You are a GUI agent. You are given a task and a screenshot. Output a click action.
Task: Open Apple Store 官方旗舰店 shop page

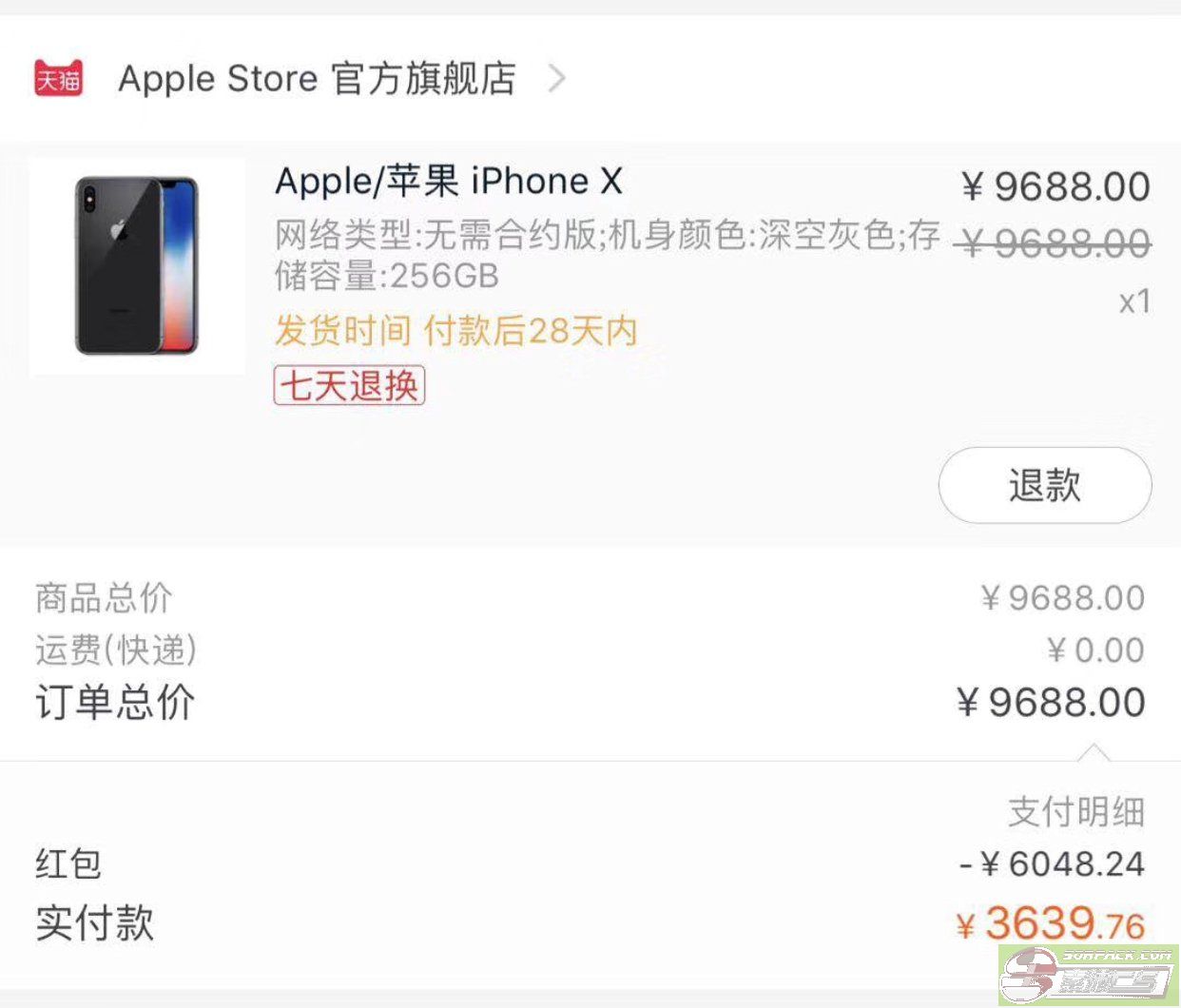317,79
